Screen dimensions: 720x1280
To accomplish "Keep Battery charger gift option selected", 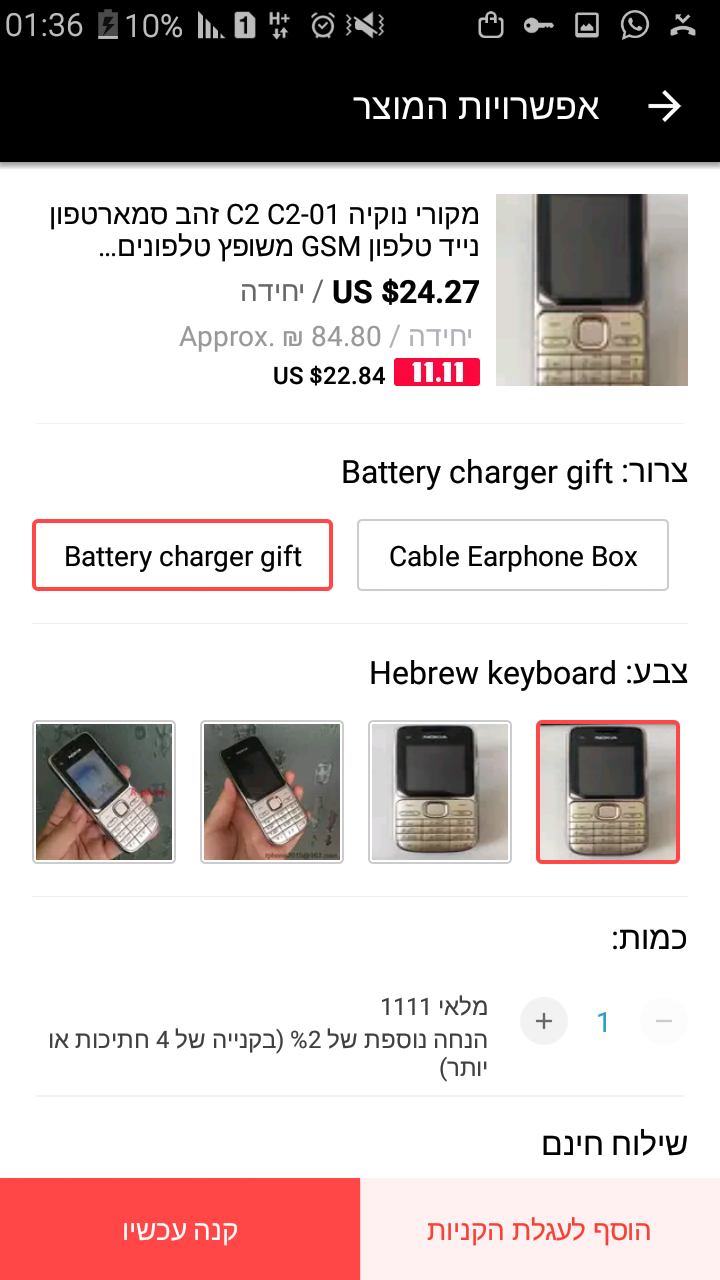I will pyautogui.click(x=182, y=555).
